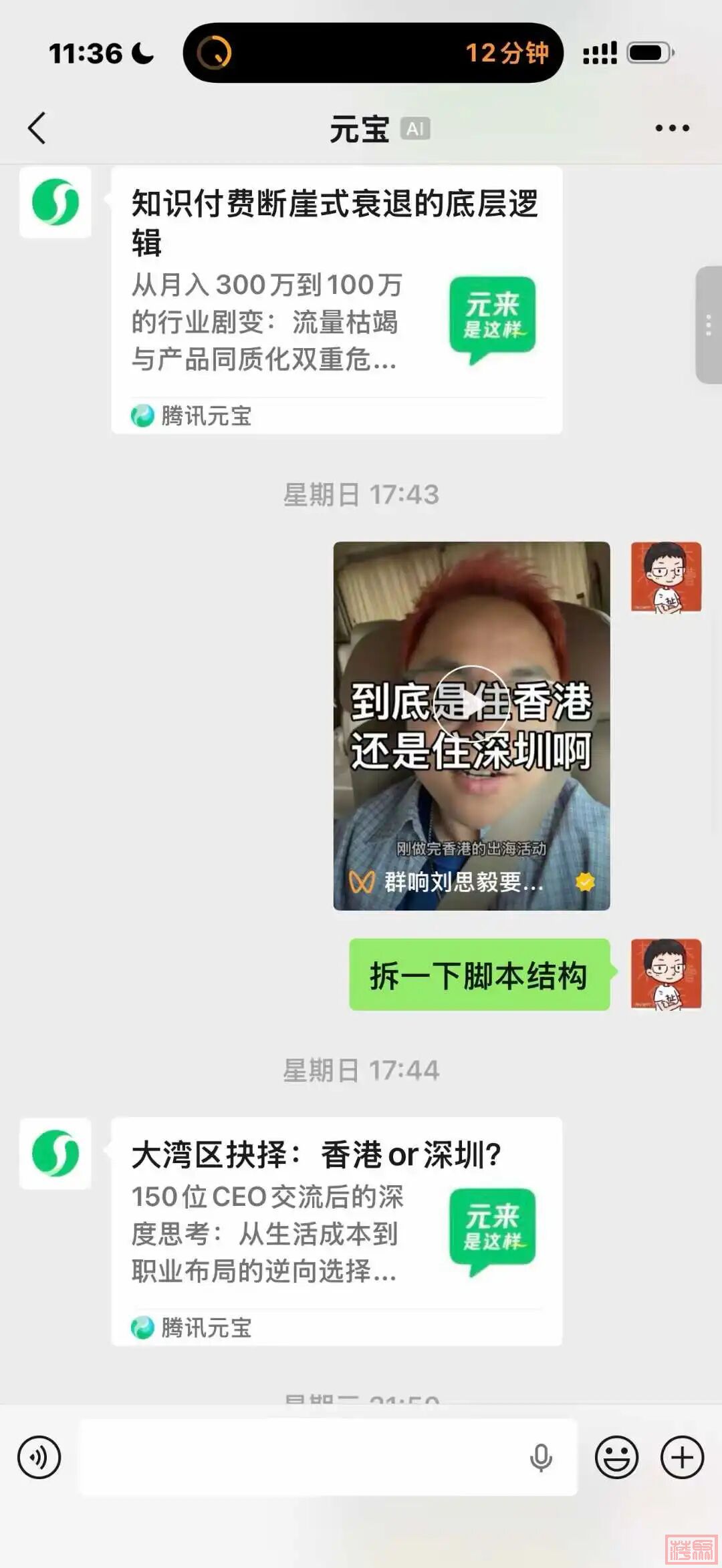Image resolution: width=722 pixels, height=1568 pixels.
Task: Open the three-dot chat options menu
Action: coord(671,128)
